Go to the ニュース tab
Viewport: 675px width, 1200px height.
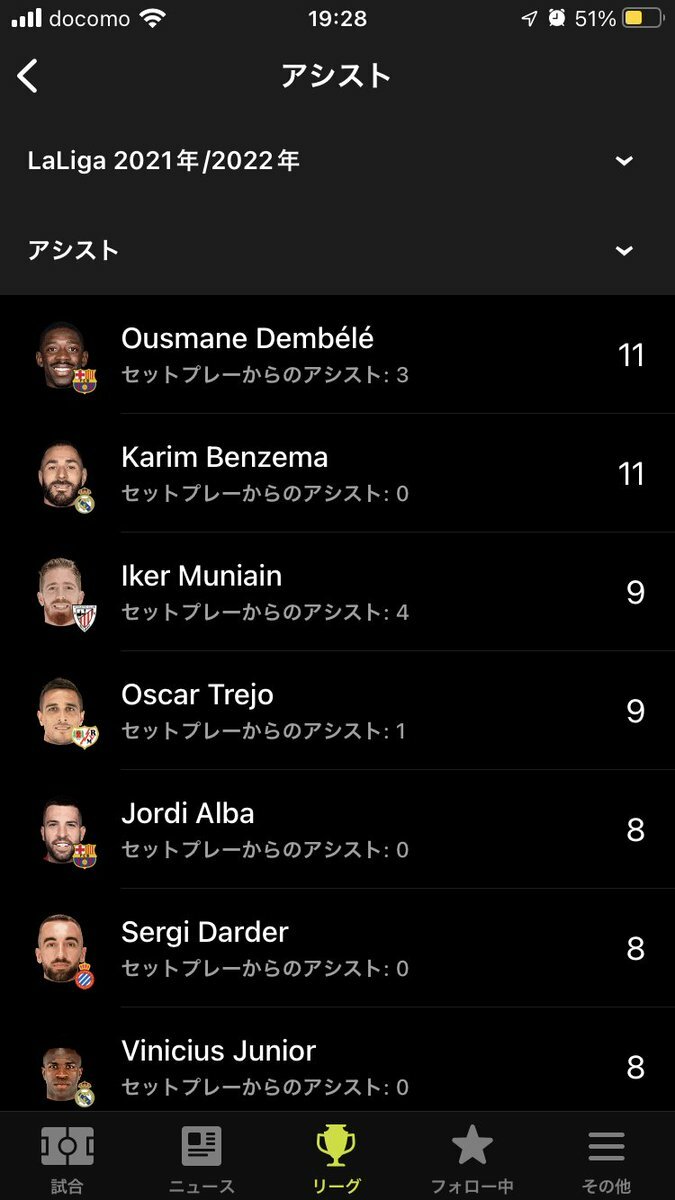point(201,1158)
